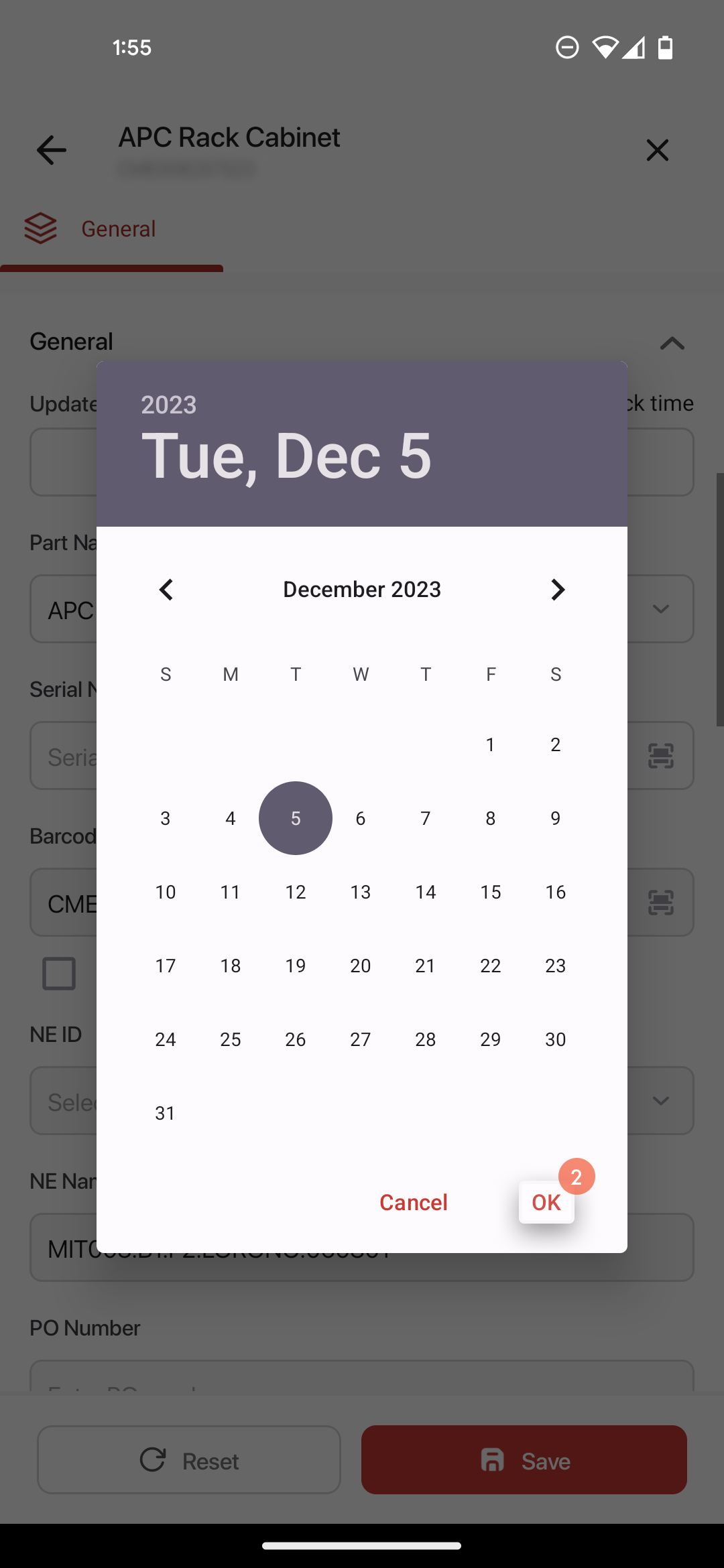Choose December 14

point(426,892)
